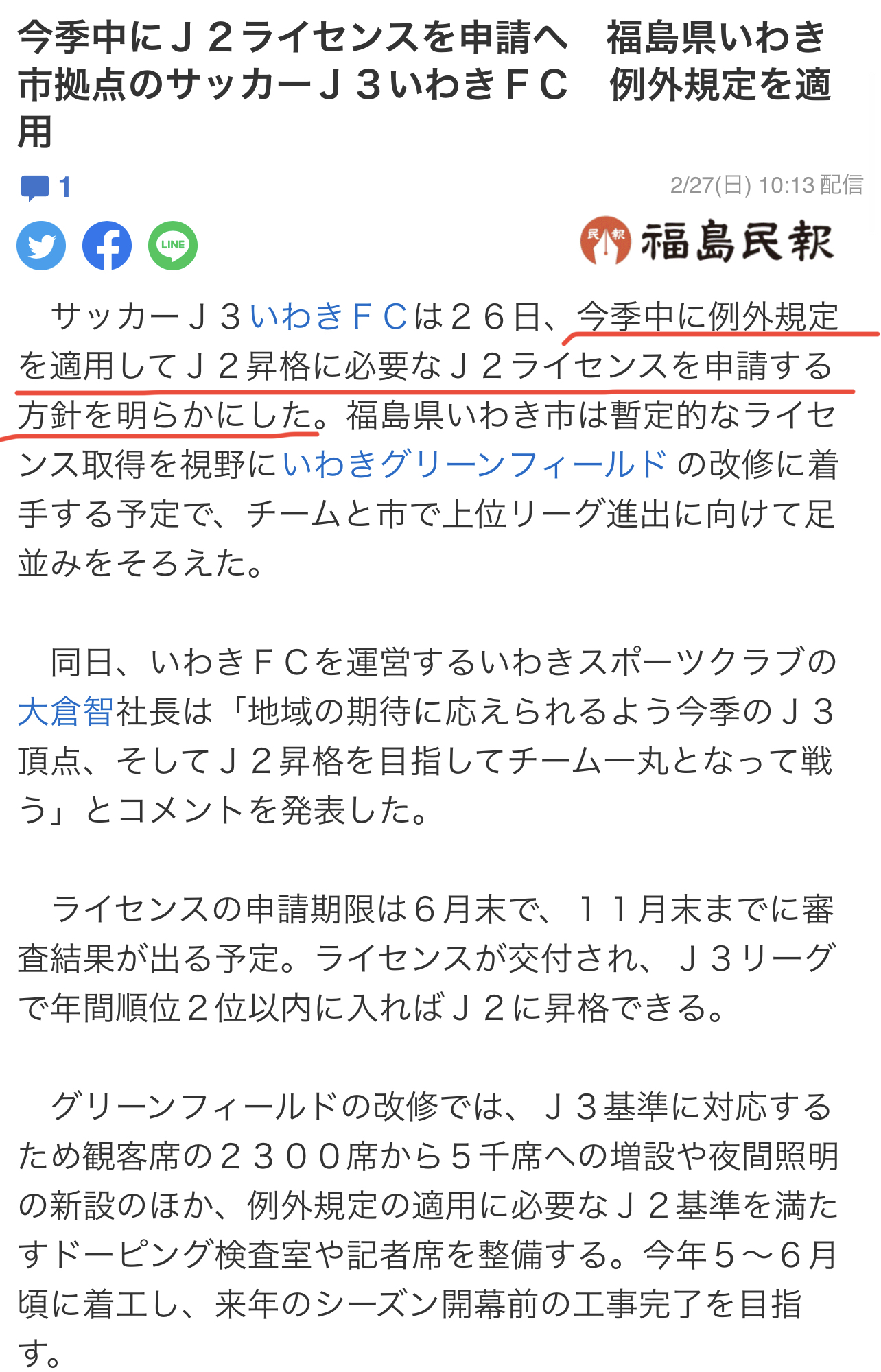The image size is (881, 1372).
Task: Share the article via LINE
Action: coord(173,246)
